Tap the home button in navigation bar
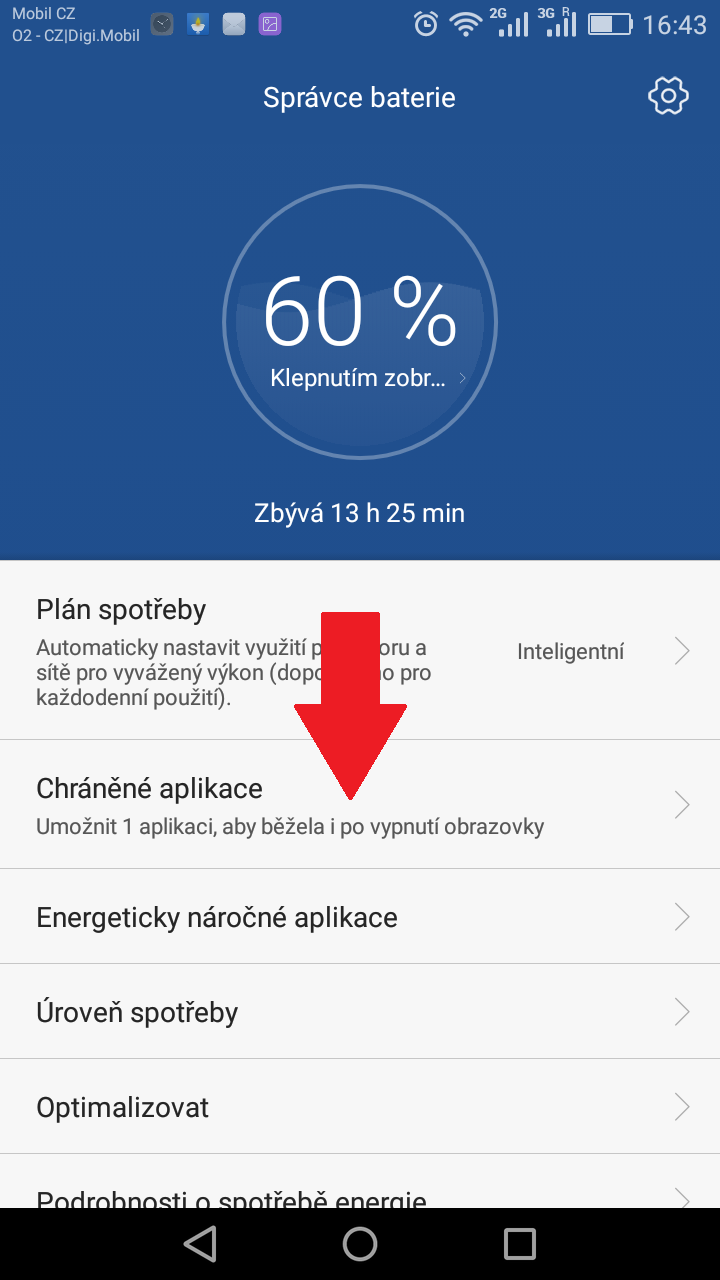The width and height of the screenshot is (720, 1280). click(x=360, y=1244)
